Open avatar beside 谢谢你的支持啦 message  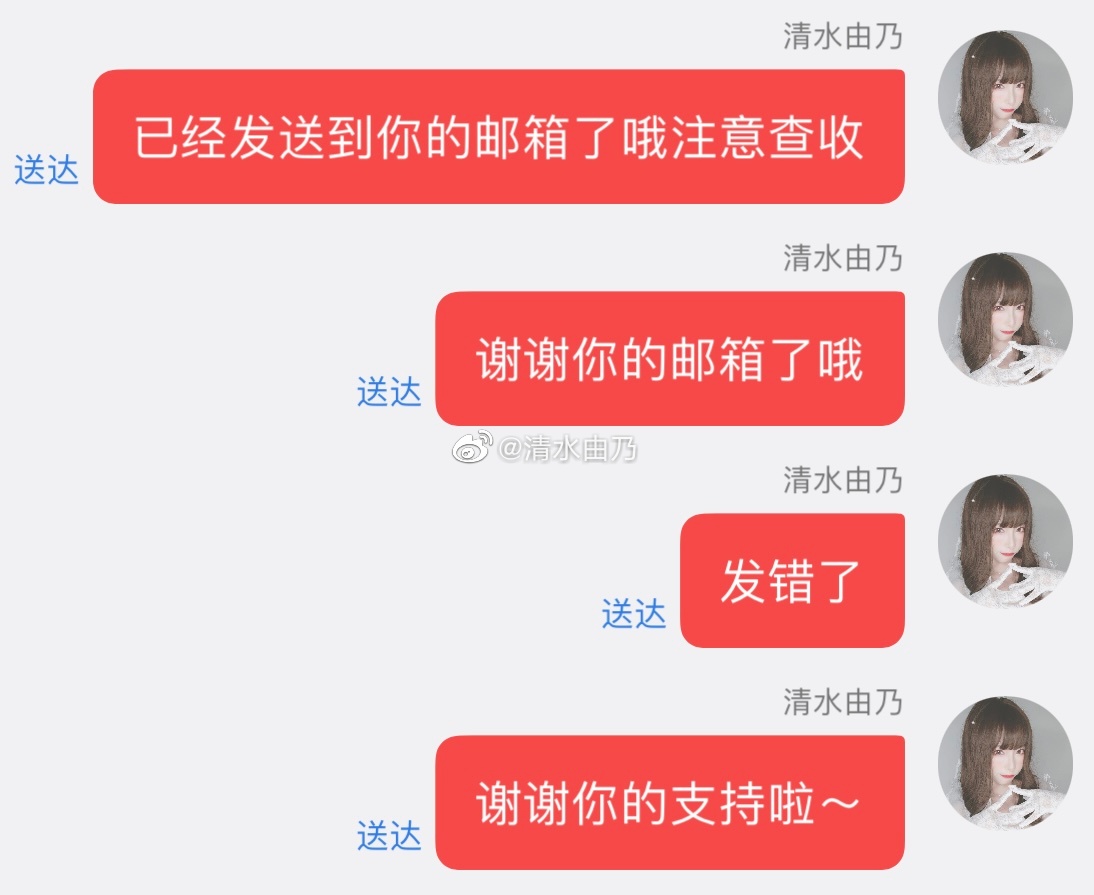[1004, 763]
